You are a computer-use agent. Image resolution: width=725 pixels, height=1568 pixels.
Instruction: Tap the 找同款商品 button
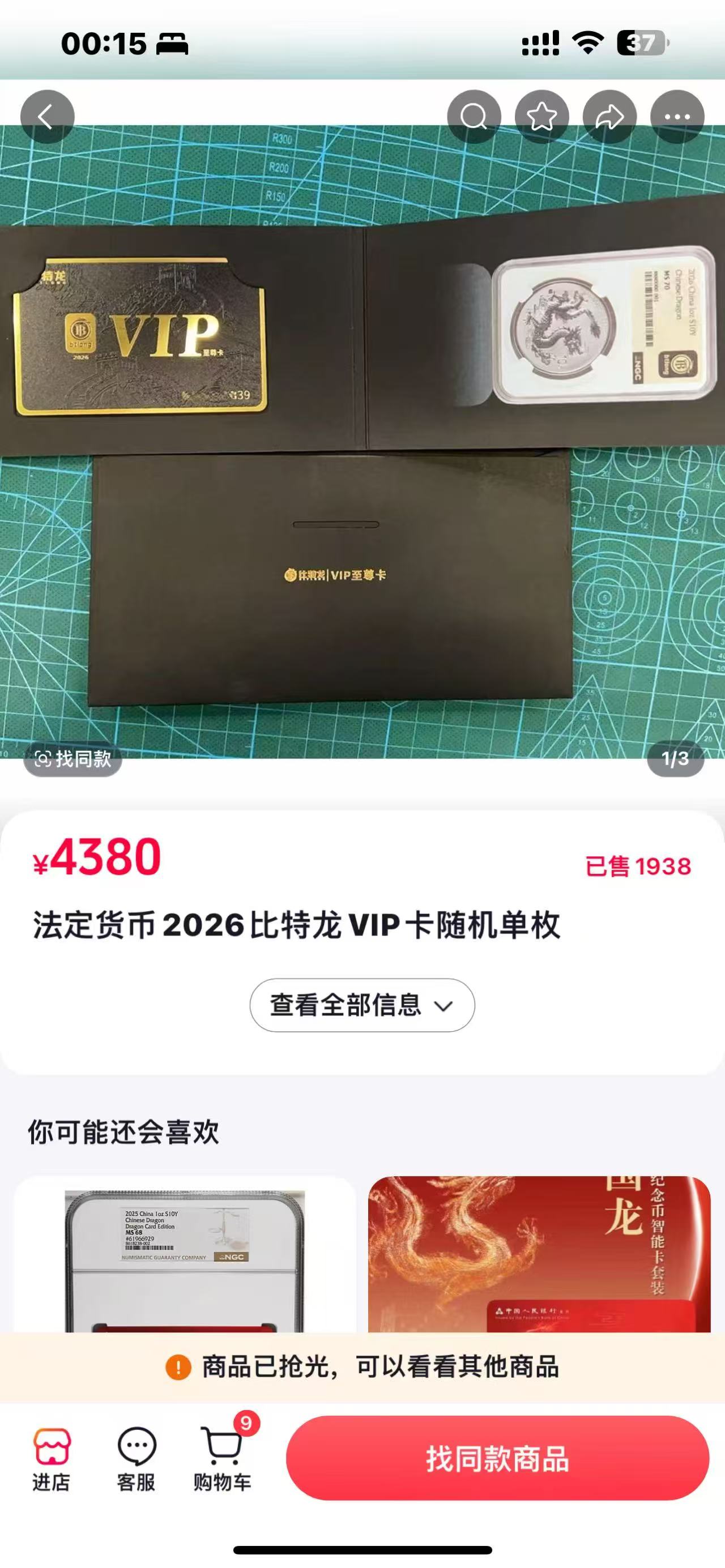pos(497,1459)
